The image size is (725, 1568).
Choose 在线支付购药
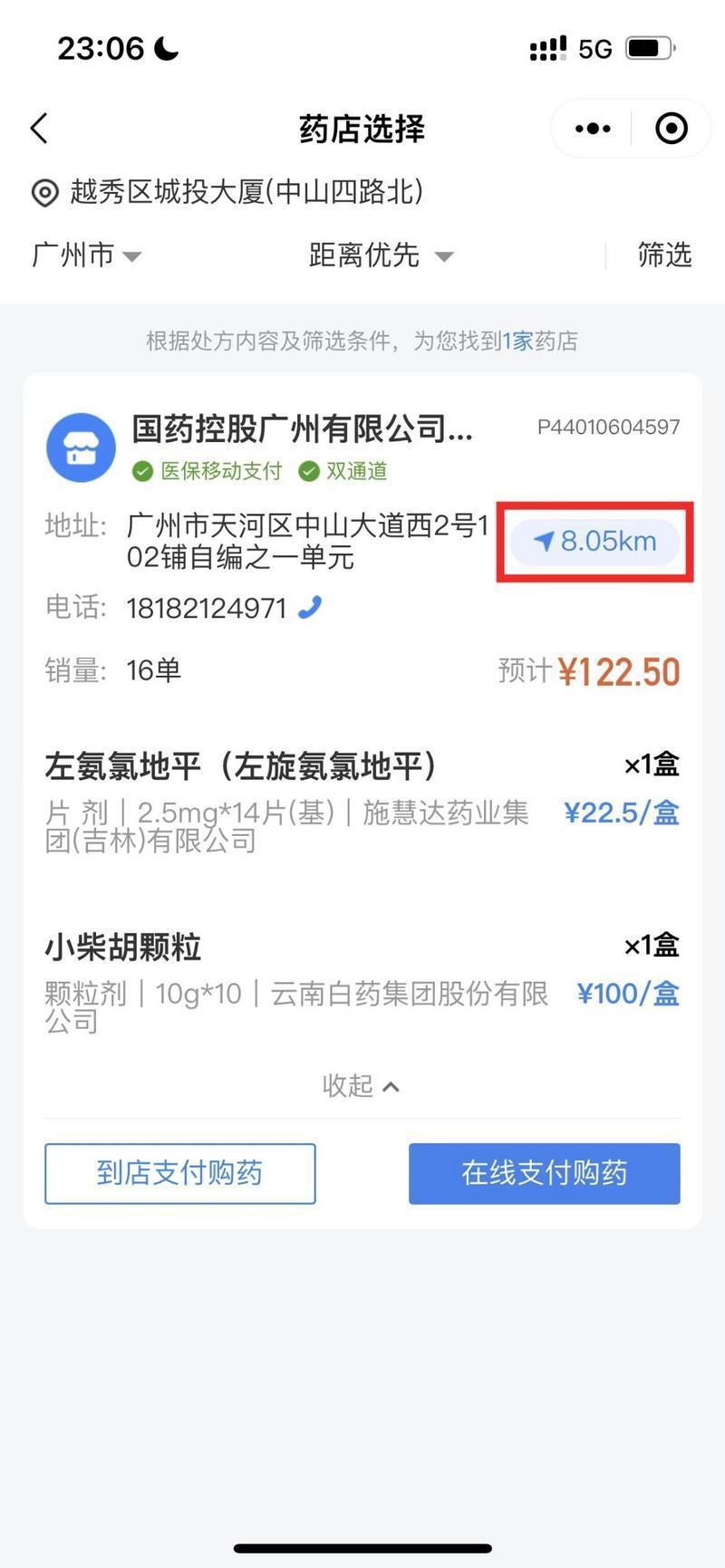544,1173
